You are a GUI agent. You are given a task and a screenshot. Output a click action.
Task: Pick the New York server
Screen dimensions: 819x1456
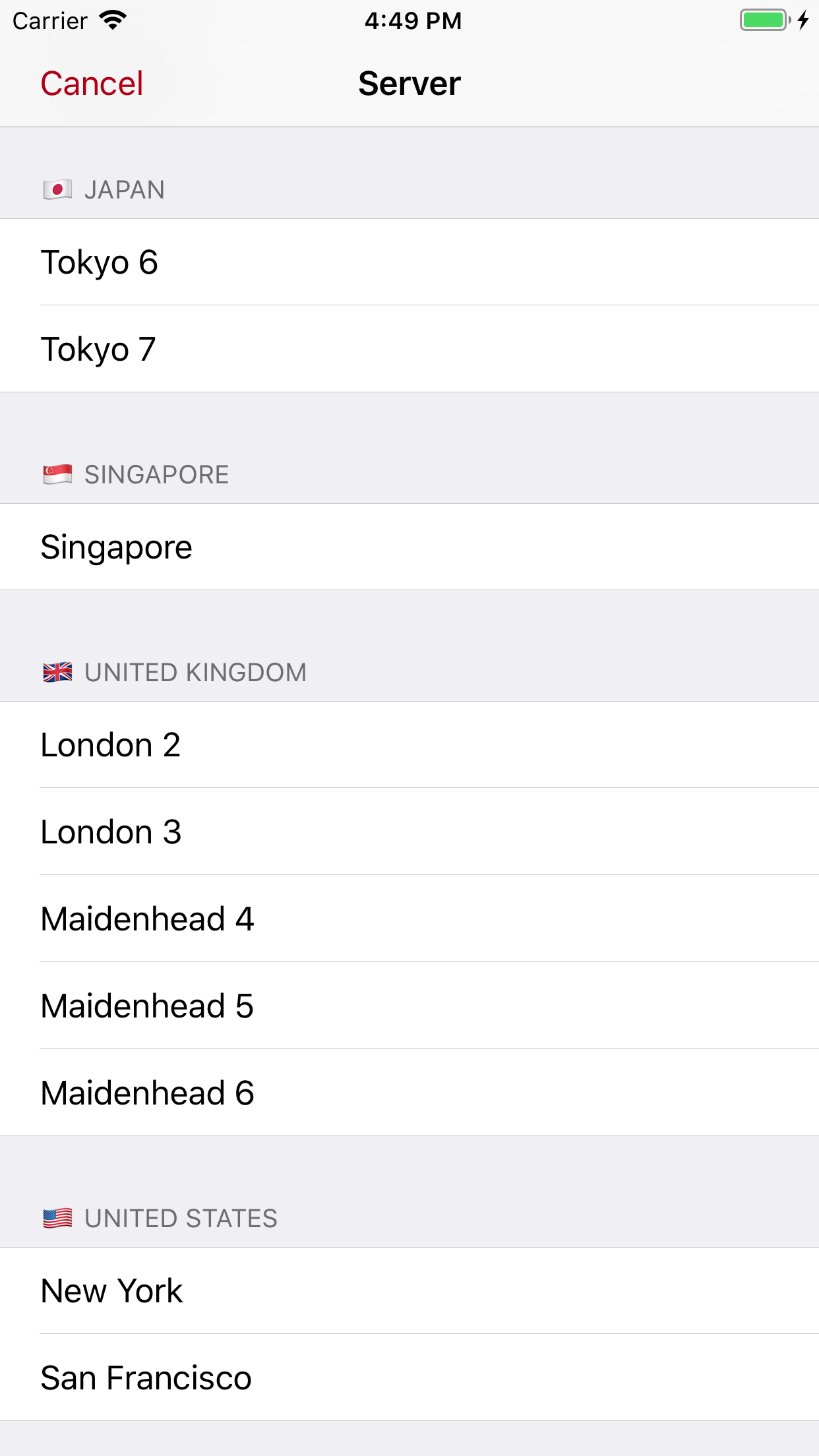point(409,1290)
